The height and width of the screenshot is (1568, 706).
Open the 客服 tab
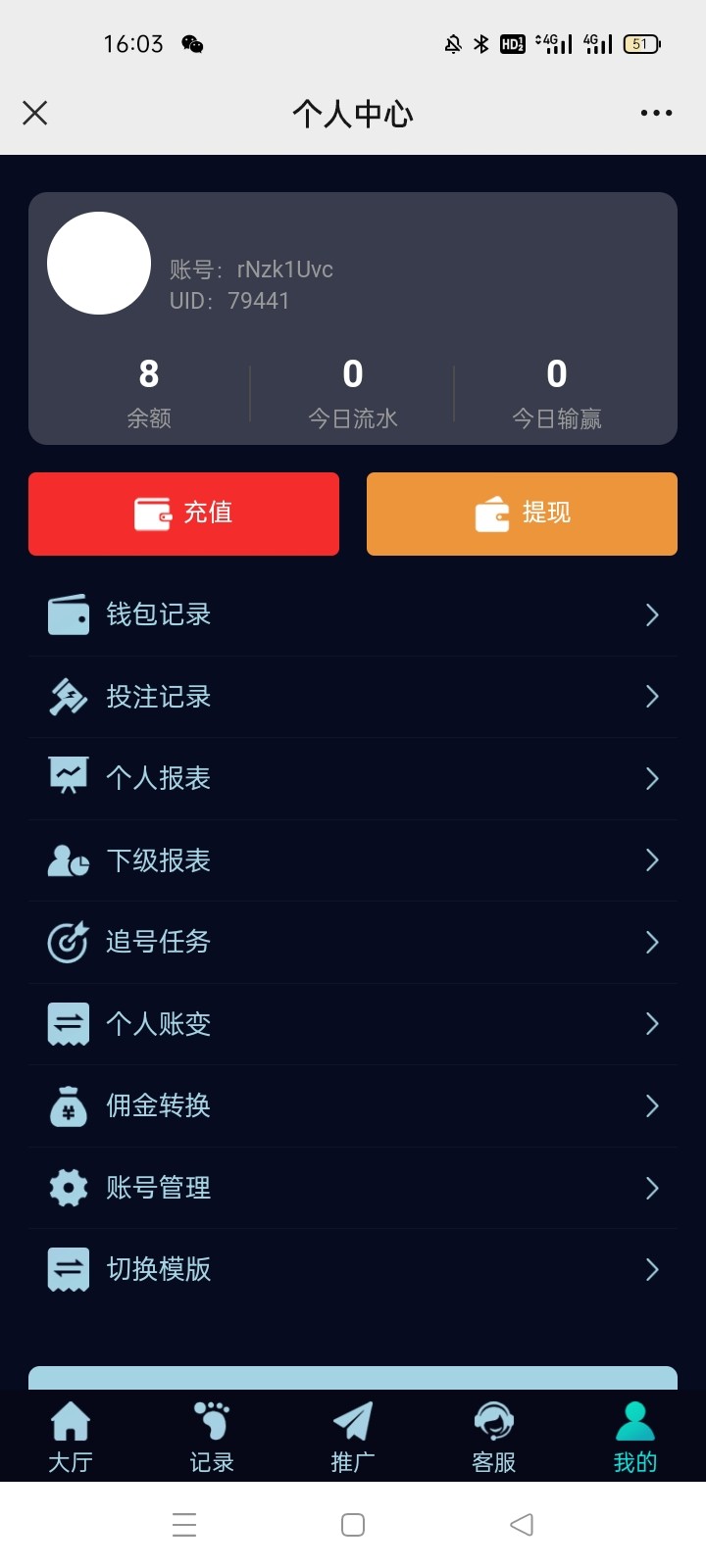494,1437
